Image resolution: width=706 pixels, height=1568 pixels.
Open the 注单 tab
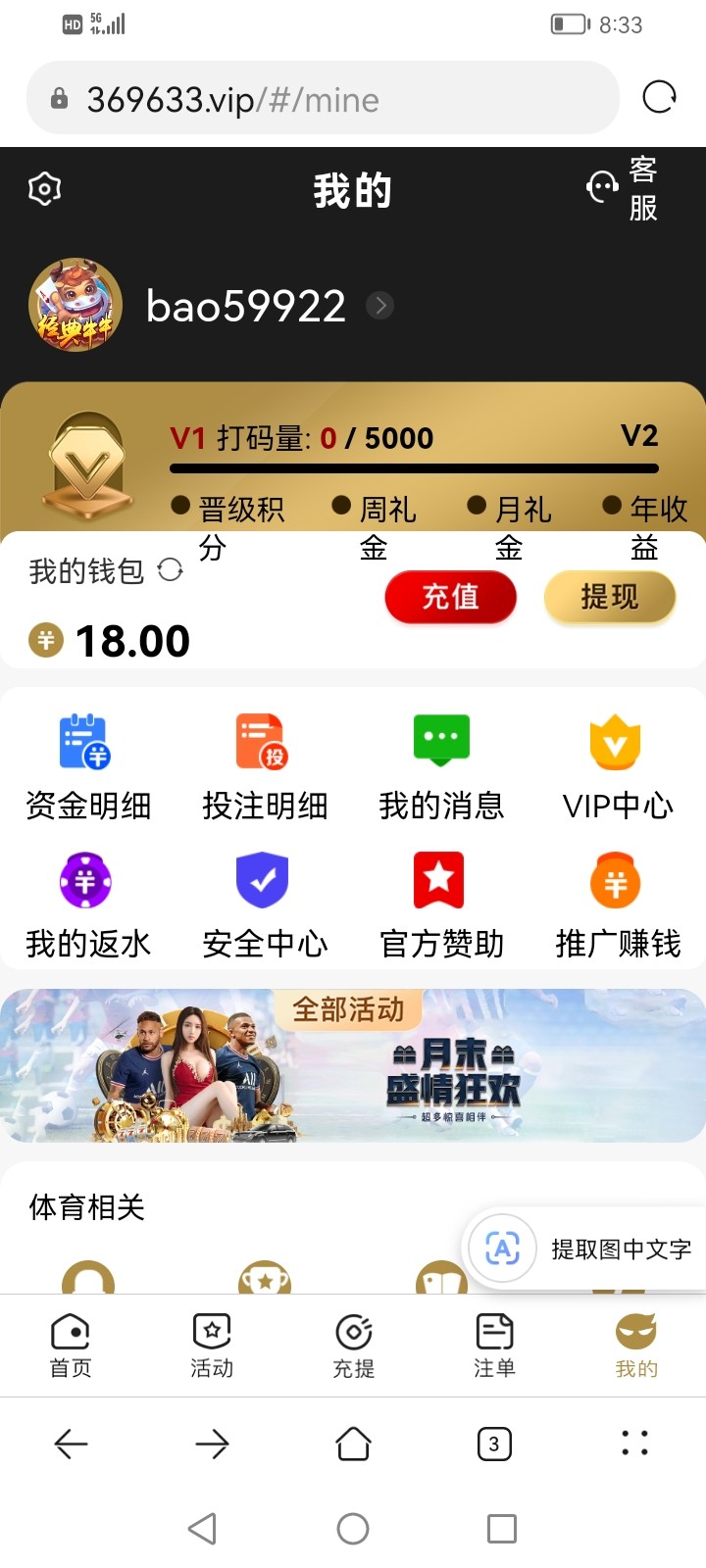(x=494, y=1346)
